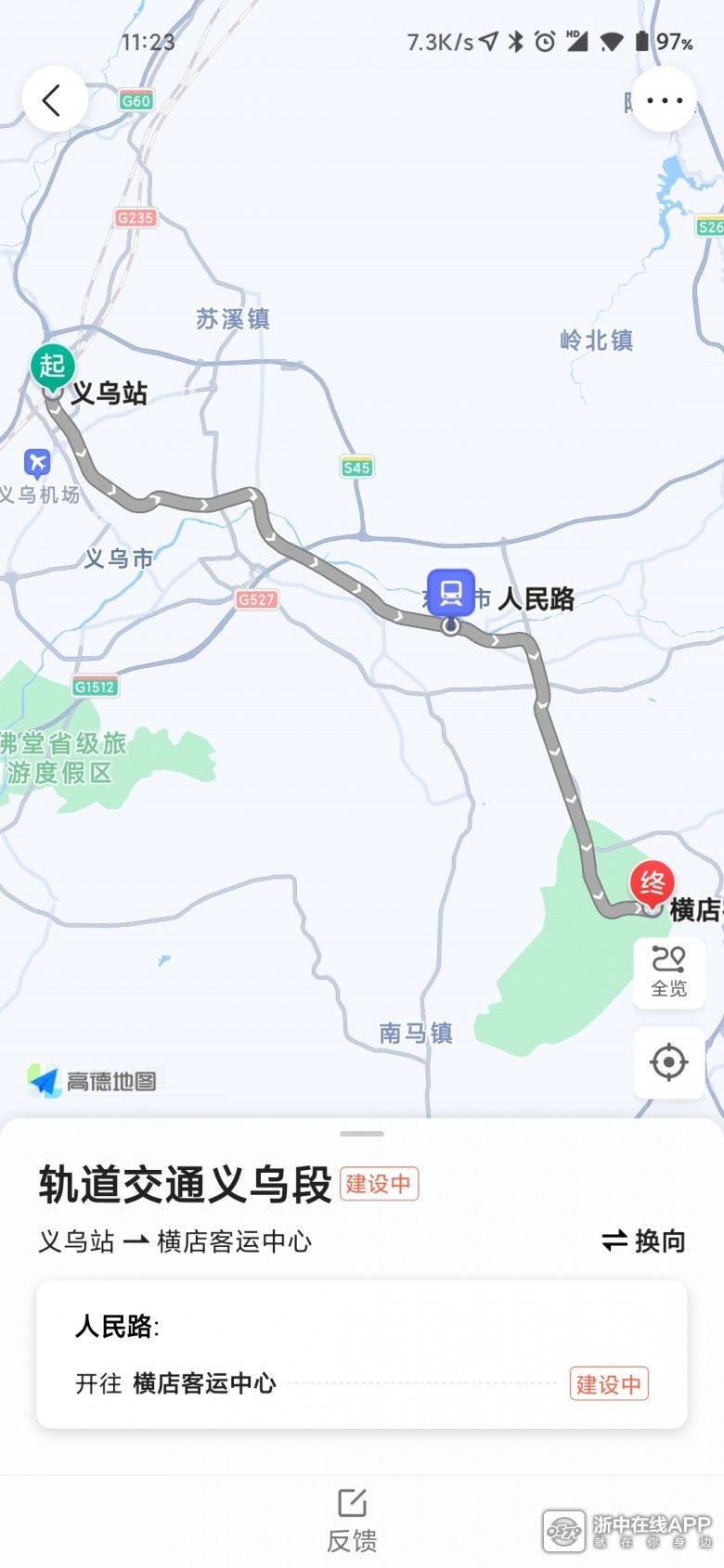Open the three-dot overflow menu
This screenshot has height=1568, width=724.
pos(665,99)
